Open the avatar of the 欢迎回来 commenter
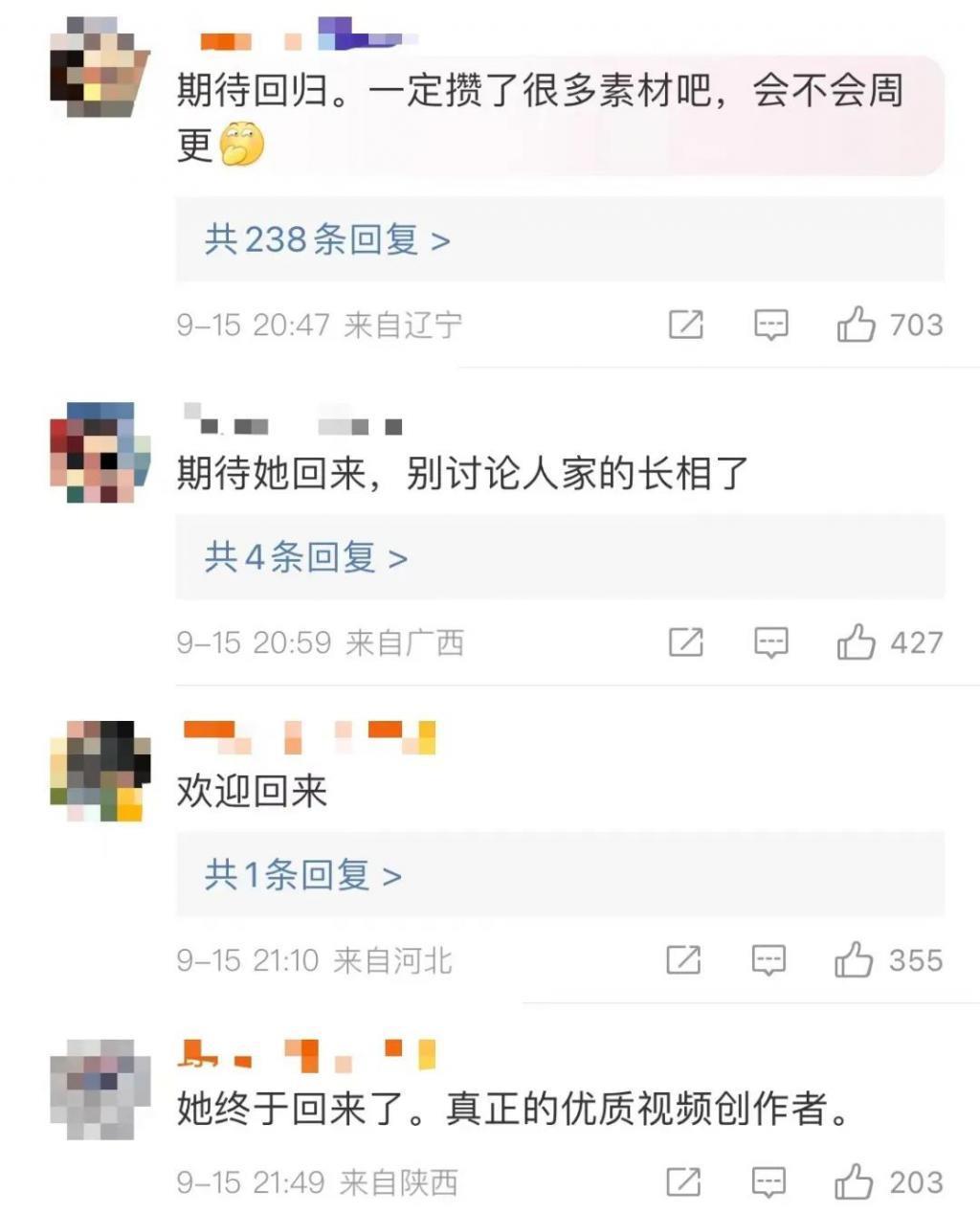The height and width of the screenshot is (1213, 980). [x=100, y=771]
